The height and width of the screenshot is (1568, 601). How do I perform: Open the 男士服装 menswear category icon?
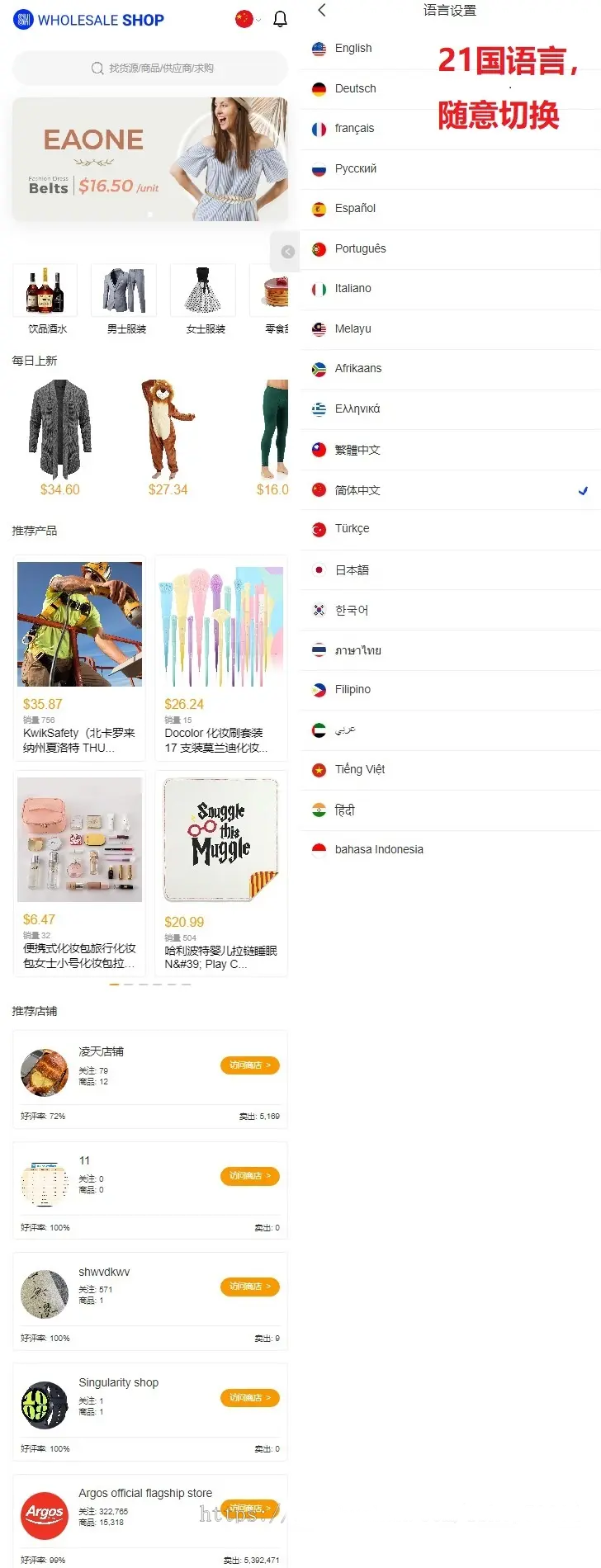point(123,290)
